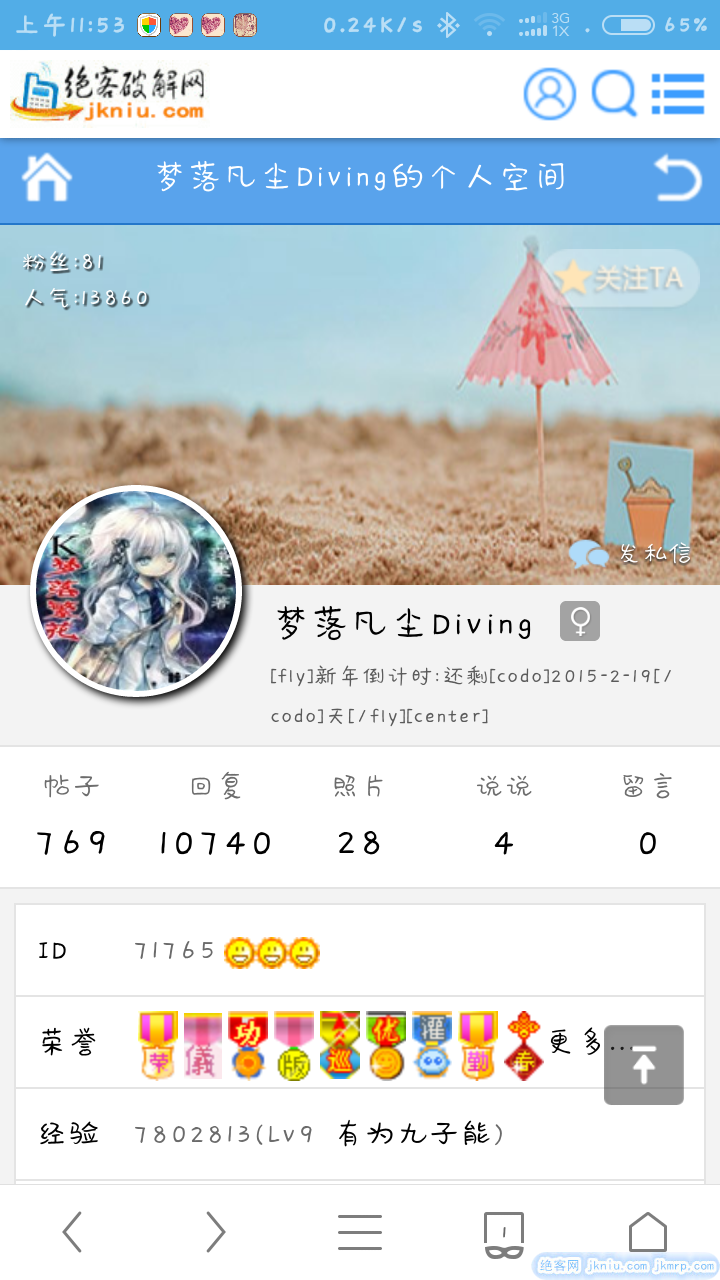Open the 帖子 posts count

(x=72, y=817)
